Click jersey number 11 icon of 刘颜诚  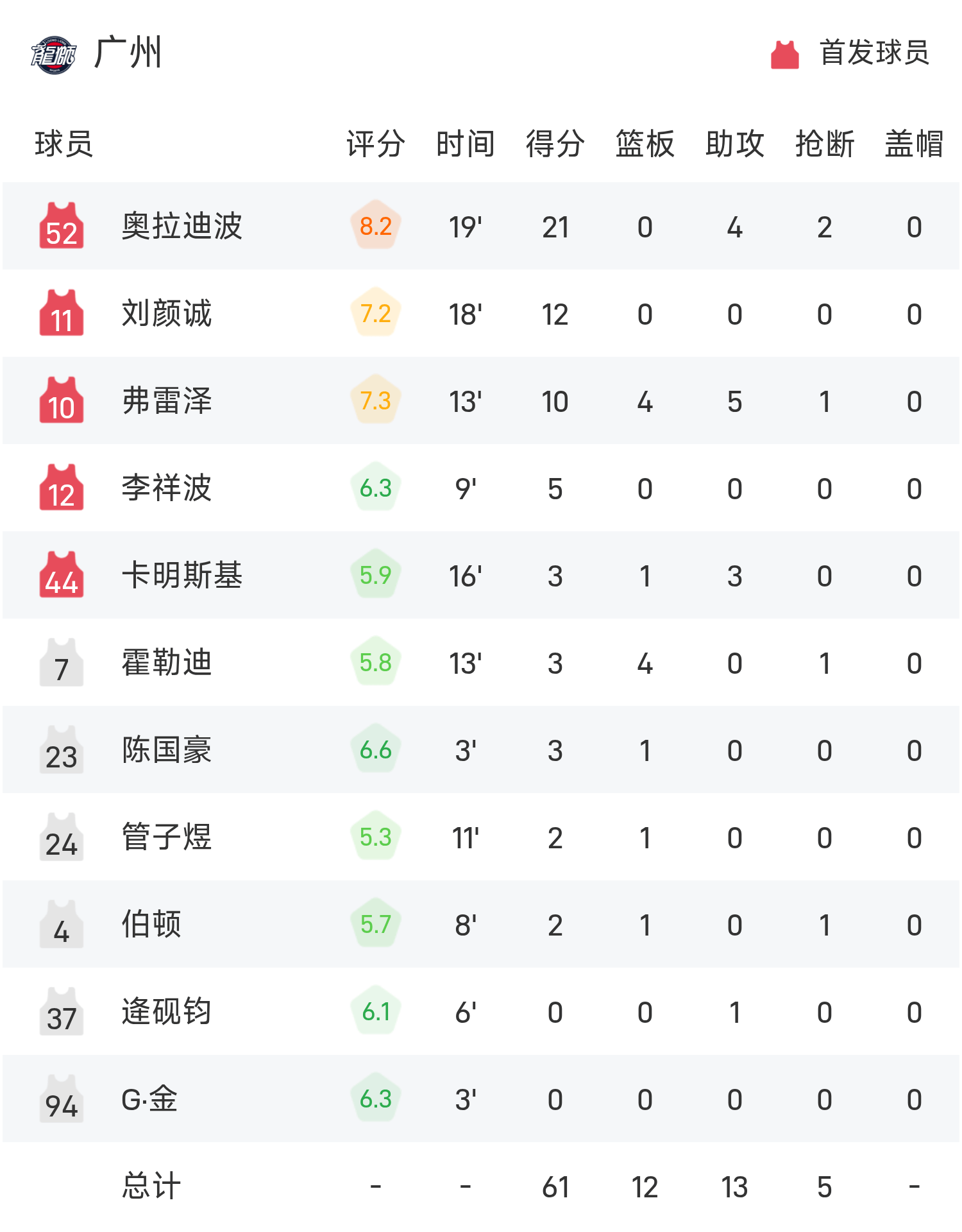pos(61,313)
